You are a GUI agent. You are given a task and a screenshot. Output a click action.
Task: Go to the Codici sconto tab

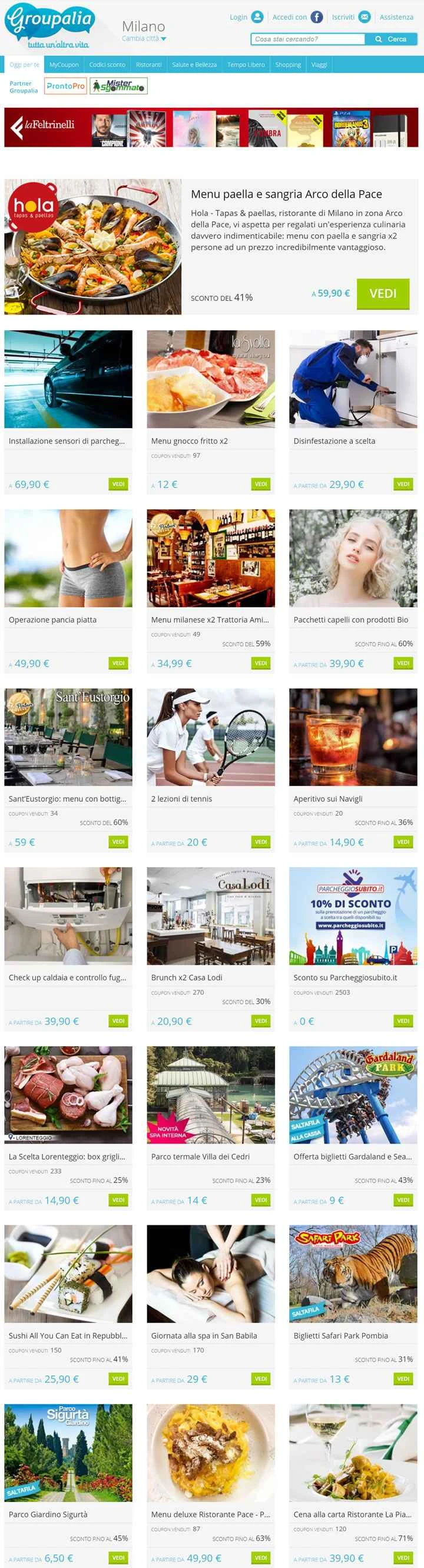pyautogui.click(x=107, y=65)
